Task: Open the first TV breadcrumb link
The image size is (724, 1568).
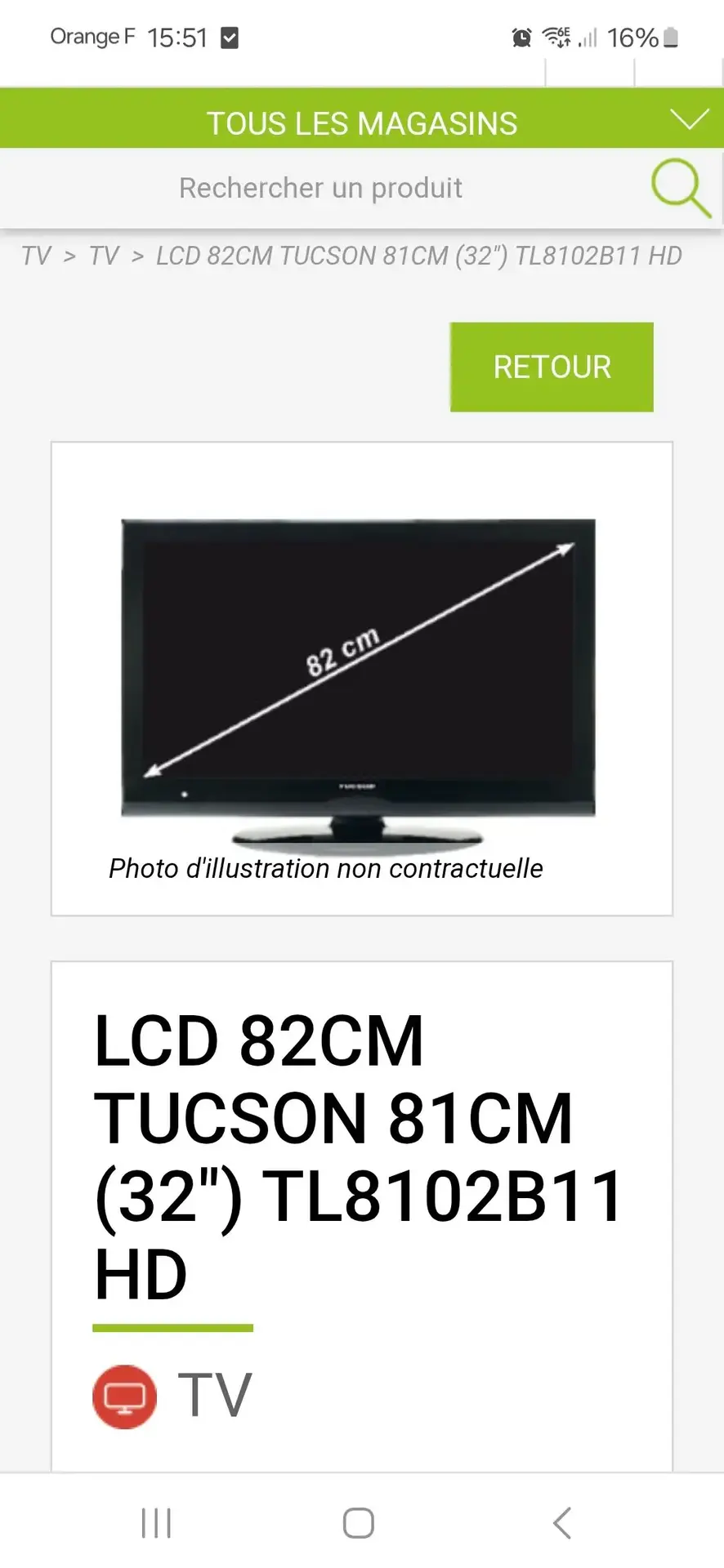Action: pyautogui.click(x=36, y=256)
